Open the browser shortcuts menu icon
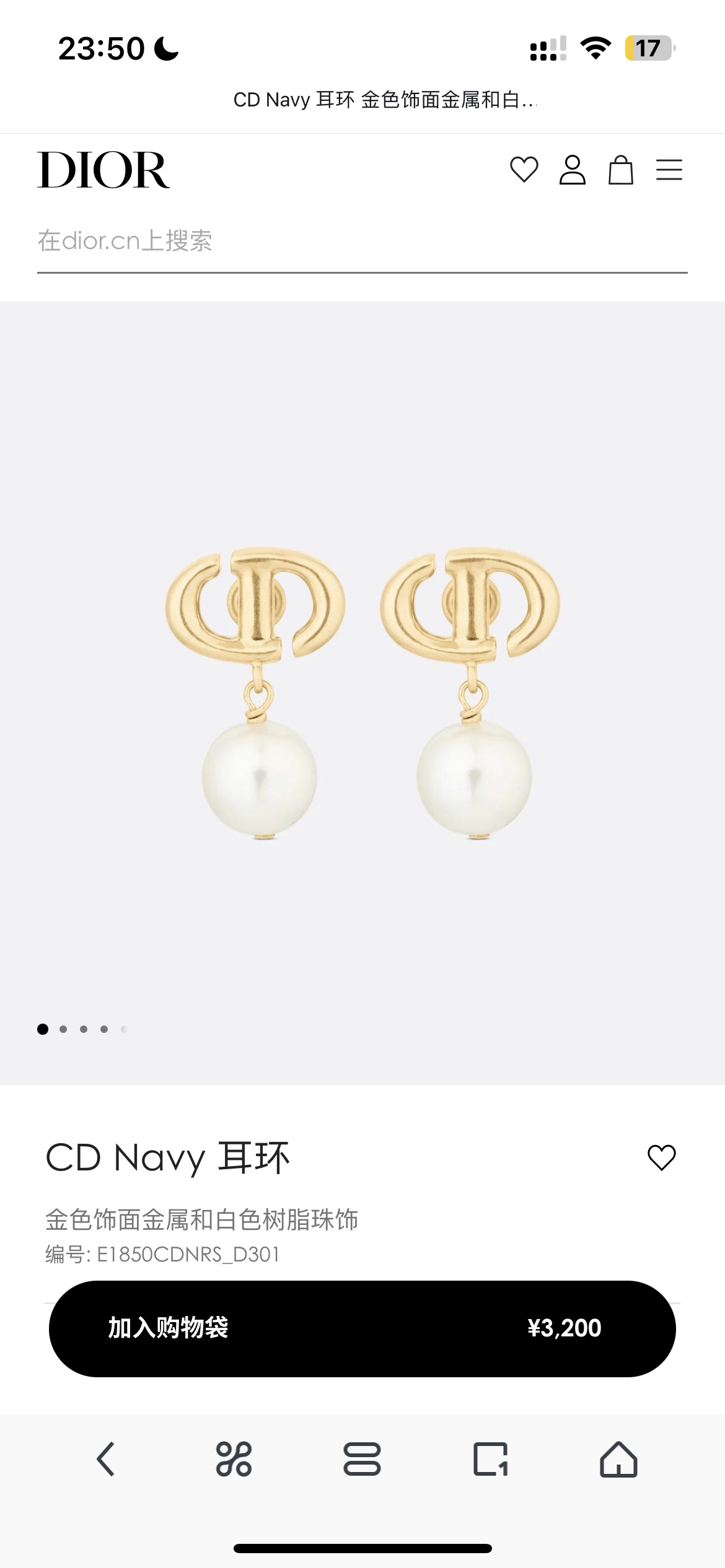This screenshot has height=1568, width=725. [x=234, y=1459]
